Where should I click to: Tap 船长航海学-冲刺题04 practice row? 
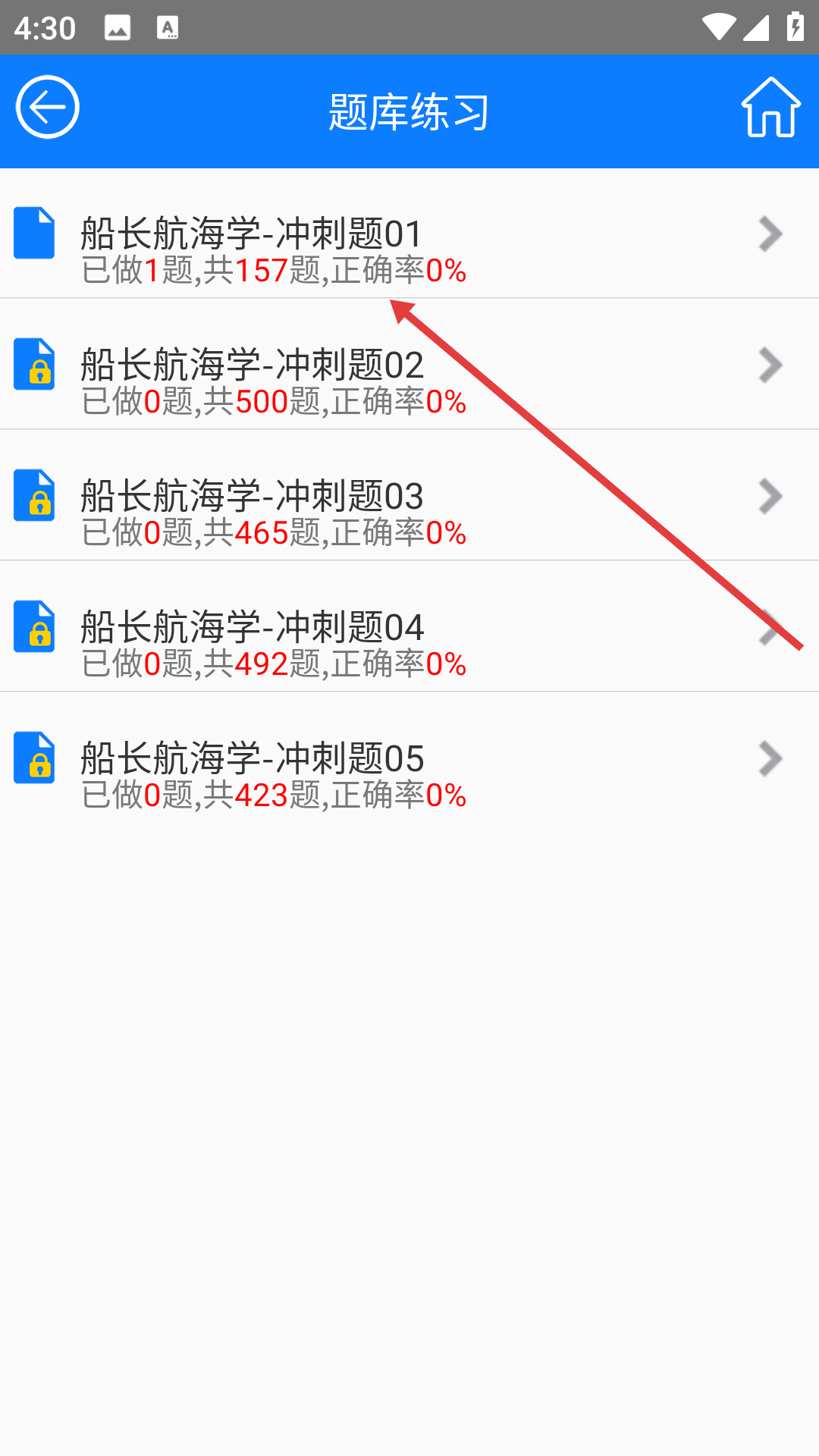(x=409, y=627)
